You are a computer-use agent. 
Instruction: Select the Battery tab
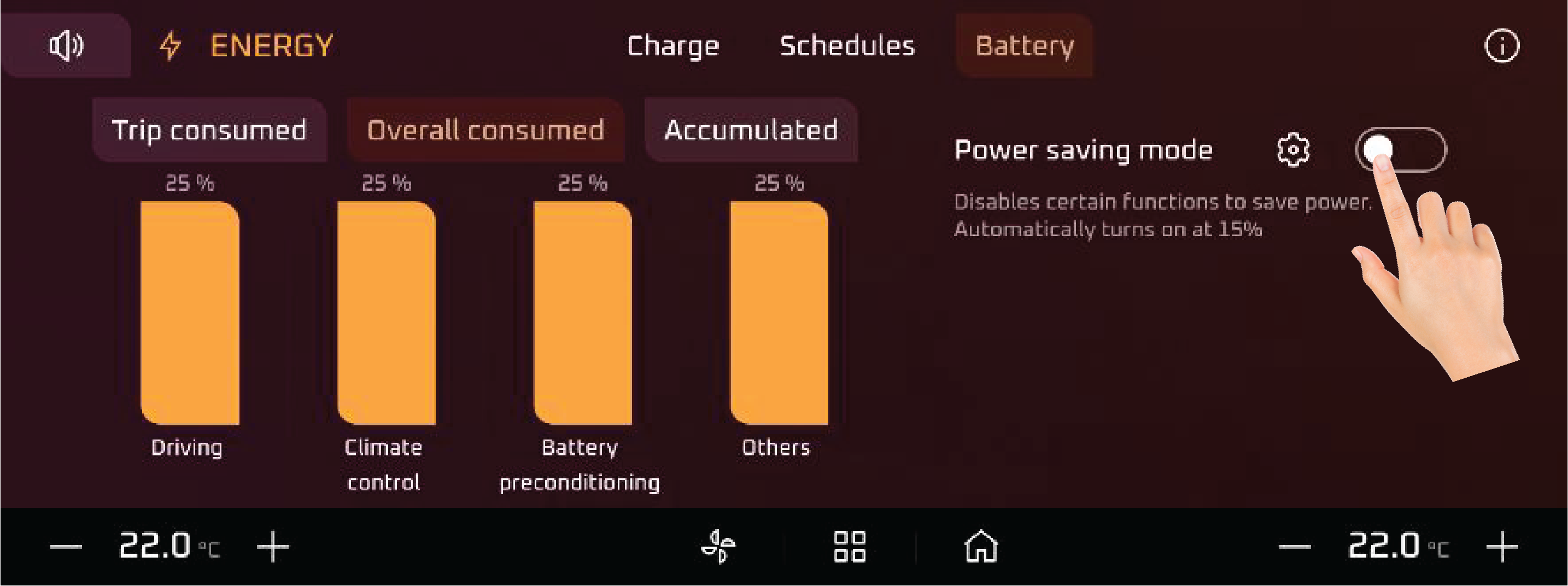(1025, 45)
